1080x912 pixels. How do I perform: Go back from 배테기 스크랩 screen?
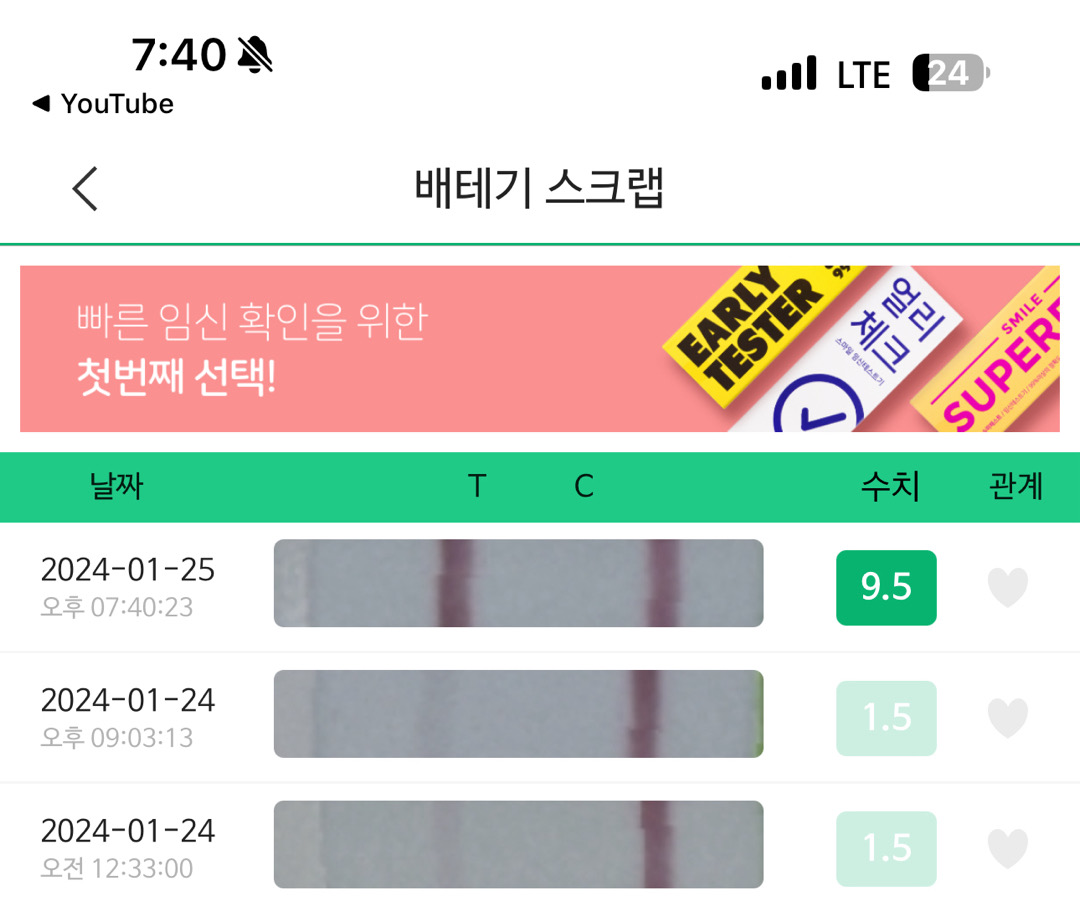[86, 188]
